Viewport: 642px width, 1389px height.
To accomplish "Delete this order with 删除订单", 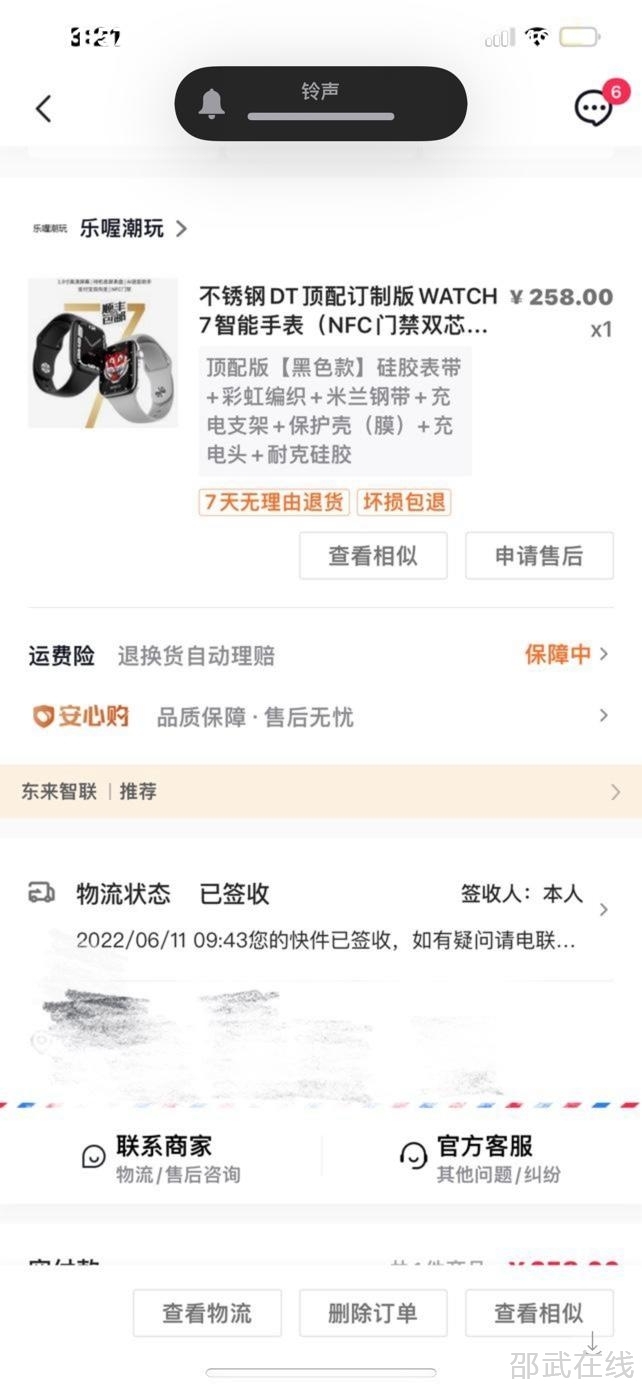I will (x=373, y=1313).
